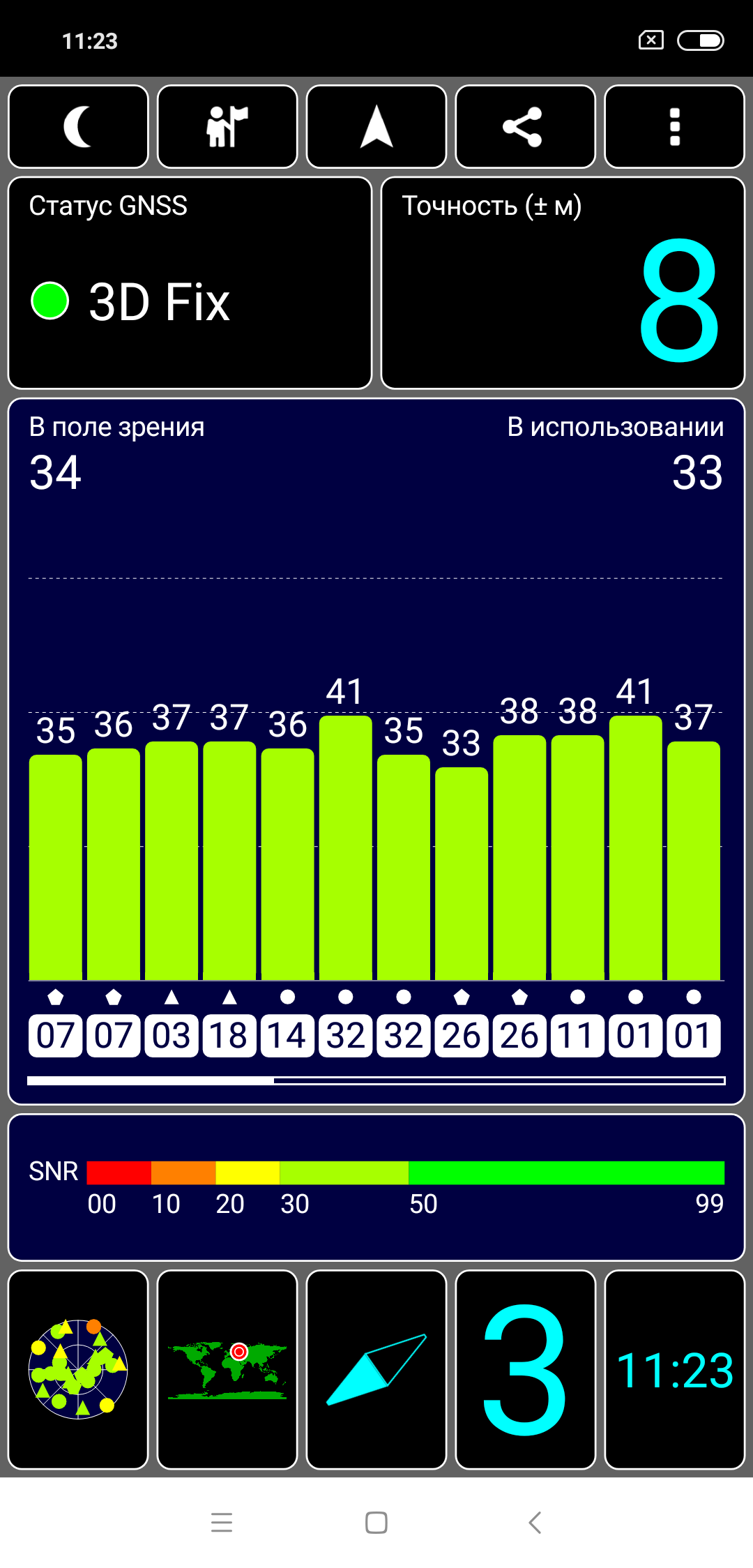Viewport: 753px width, 1568px height.
Task: Share the GPS data
Action: [x=526, y=127]
